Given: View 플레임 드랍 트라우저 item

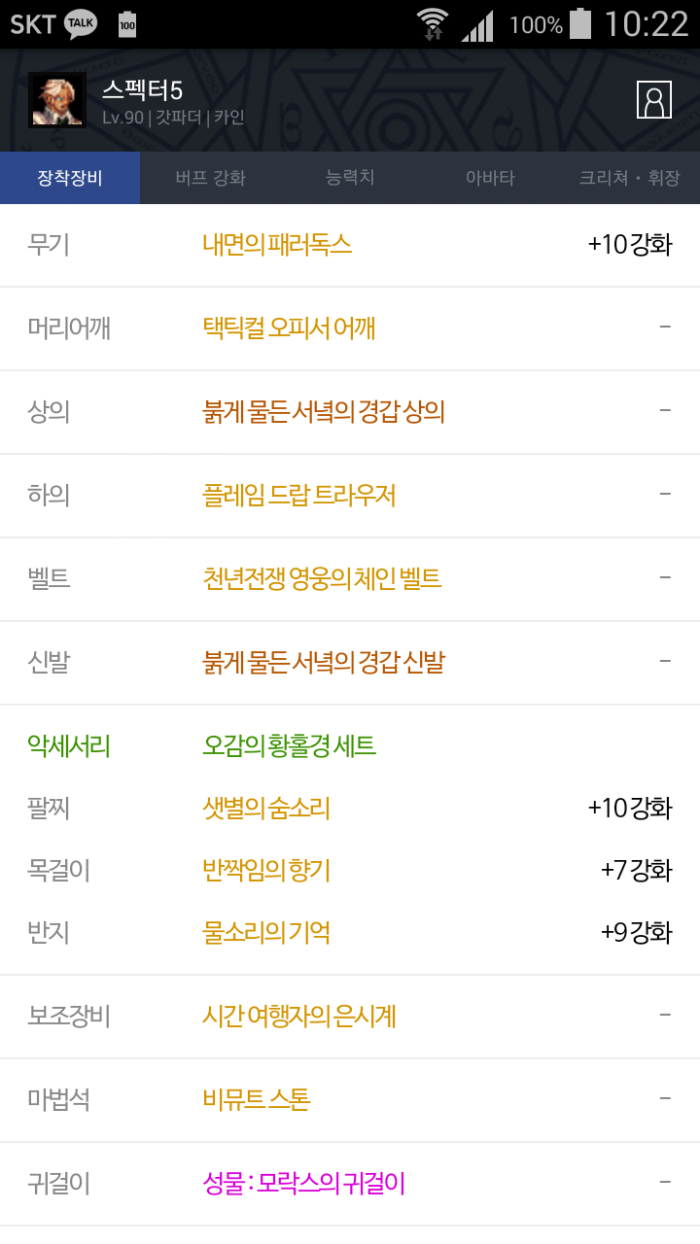Looking at the screenshot, I should point(299,494).
